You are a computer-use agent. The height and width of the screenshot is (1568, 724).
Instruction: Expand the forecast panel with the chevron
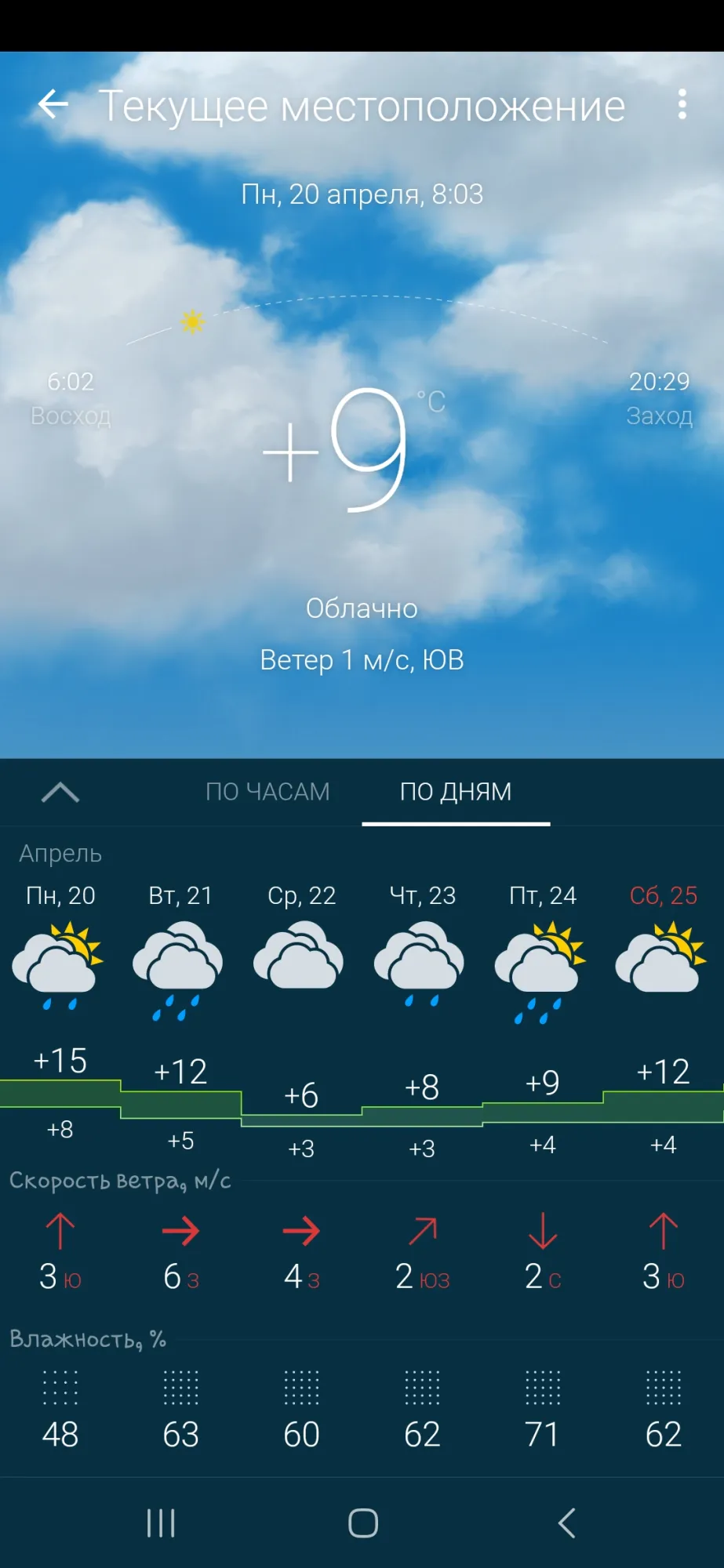tap(60, 793)
